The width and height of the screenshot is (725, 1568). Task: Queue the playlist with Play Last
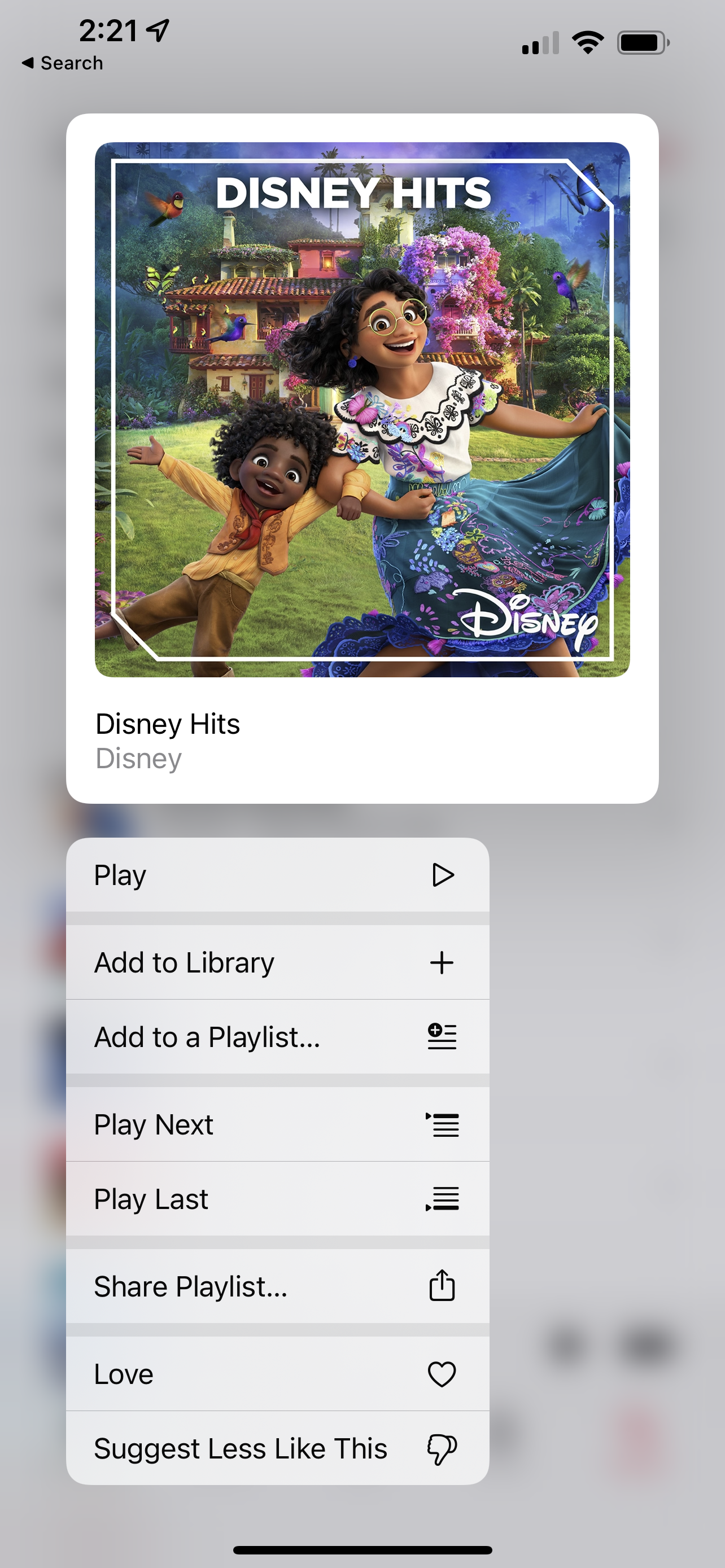pos(278,1198)
